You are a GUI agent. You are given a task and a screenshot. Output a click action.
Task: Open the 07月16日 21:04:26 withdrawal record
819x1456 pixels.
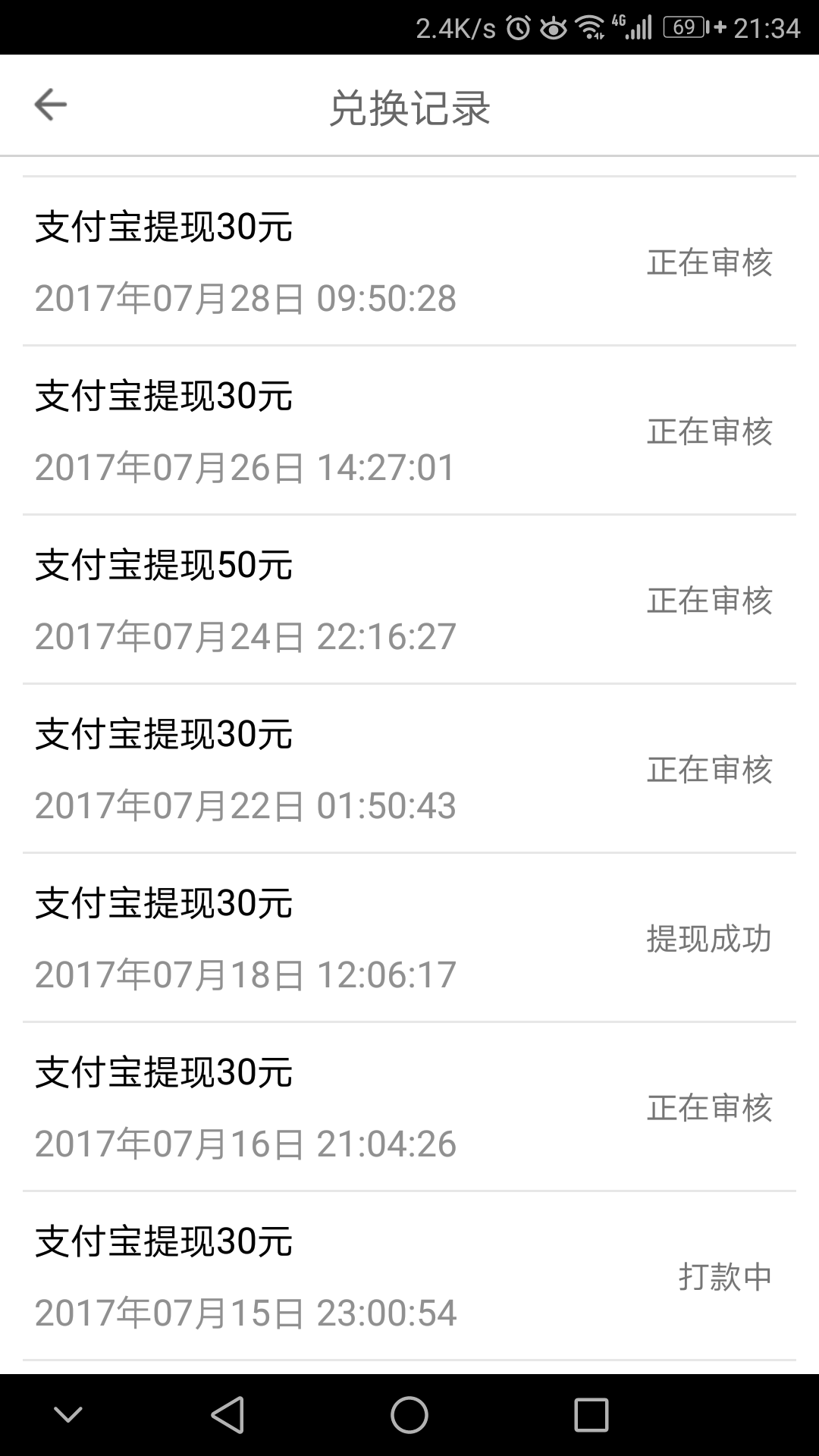click(409, 1107)
